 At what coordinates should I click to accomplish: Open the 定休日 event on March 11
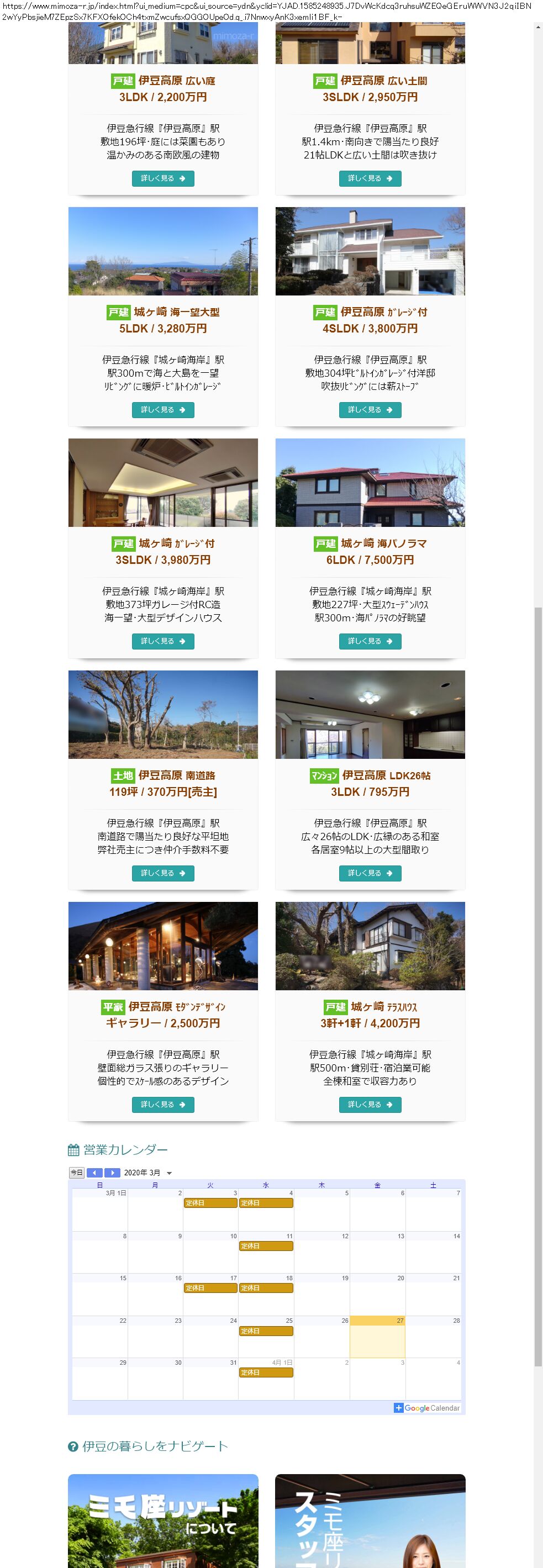click(266, 1245)
